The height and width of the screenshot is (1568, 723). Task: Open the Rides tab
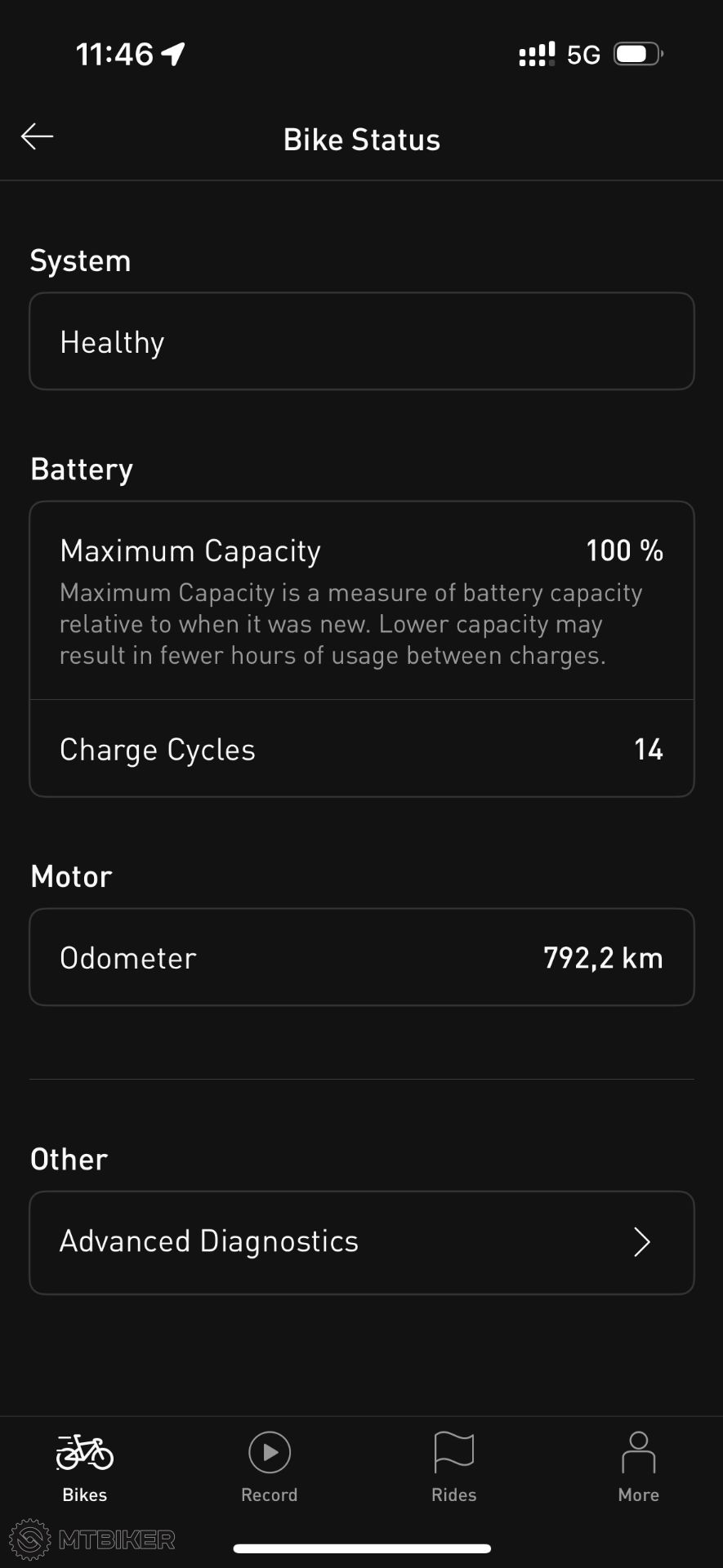tap(454, 1468)
